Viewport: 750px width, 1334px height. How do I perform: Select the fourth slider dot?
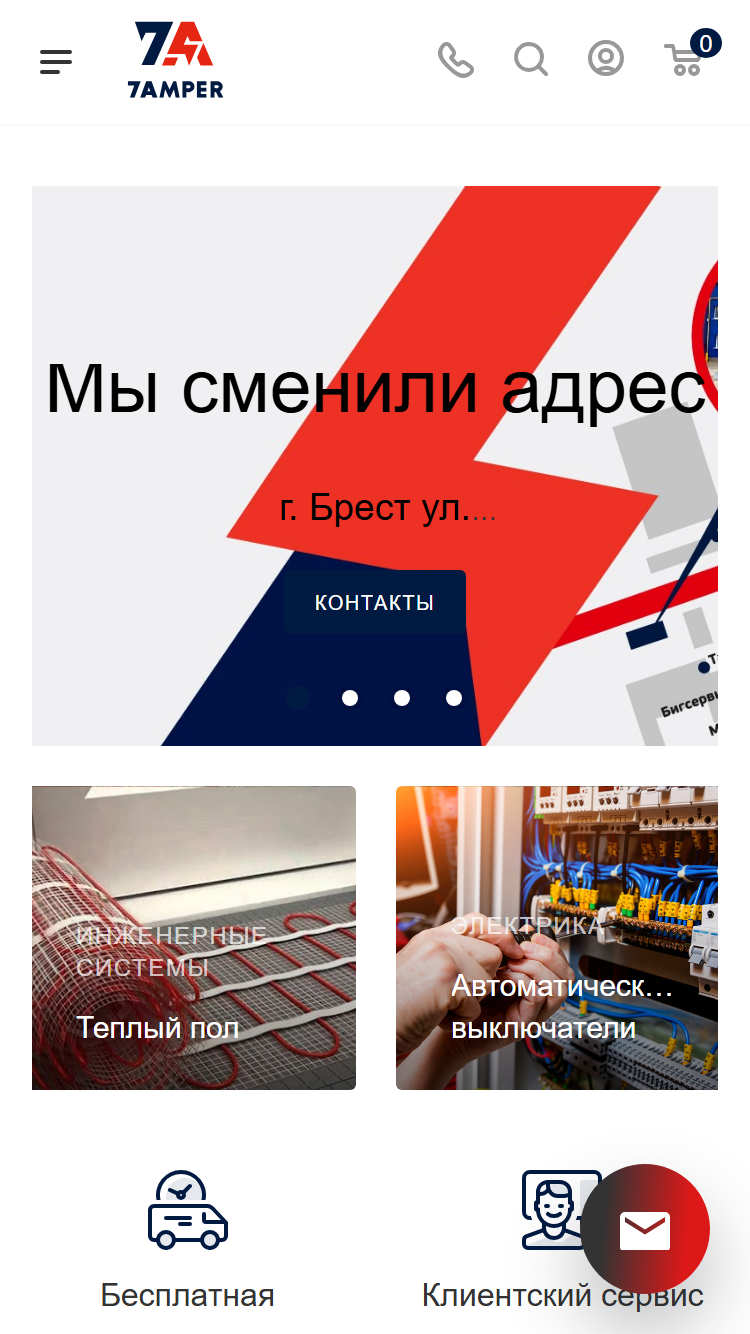454,698
